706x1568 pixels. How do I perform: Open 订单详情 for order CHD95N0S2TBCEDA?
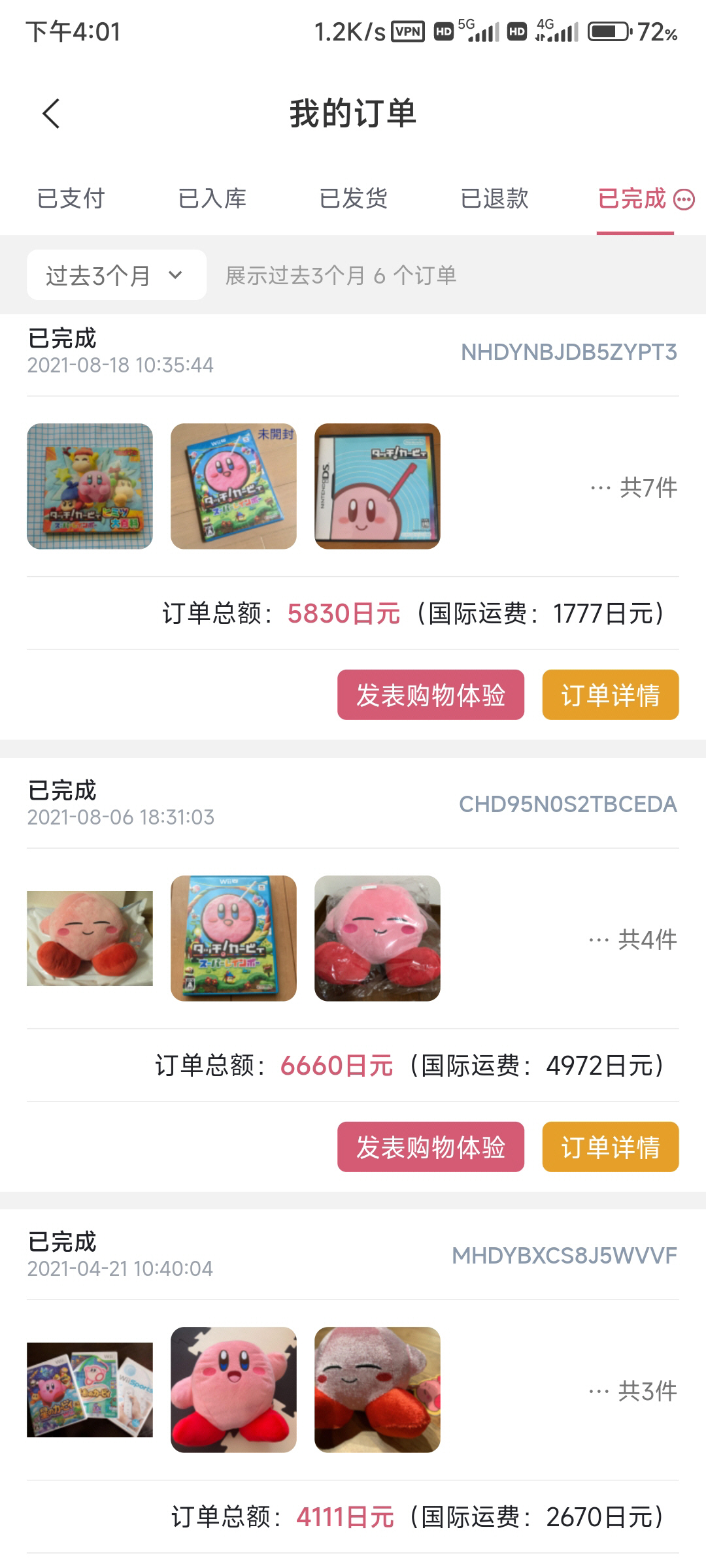610,1147
